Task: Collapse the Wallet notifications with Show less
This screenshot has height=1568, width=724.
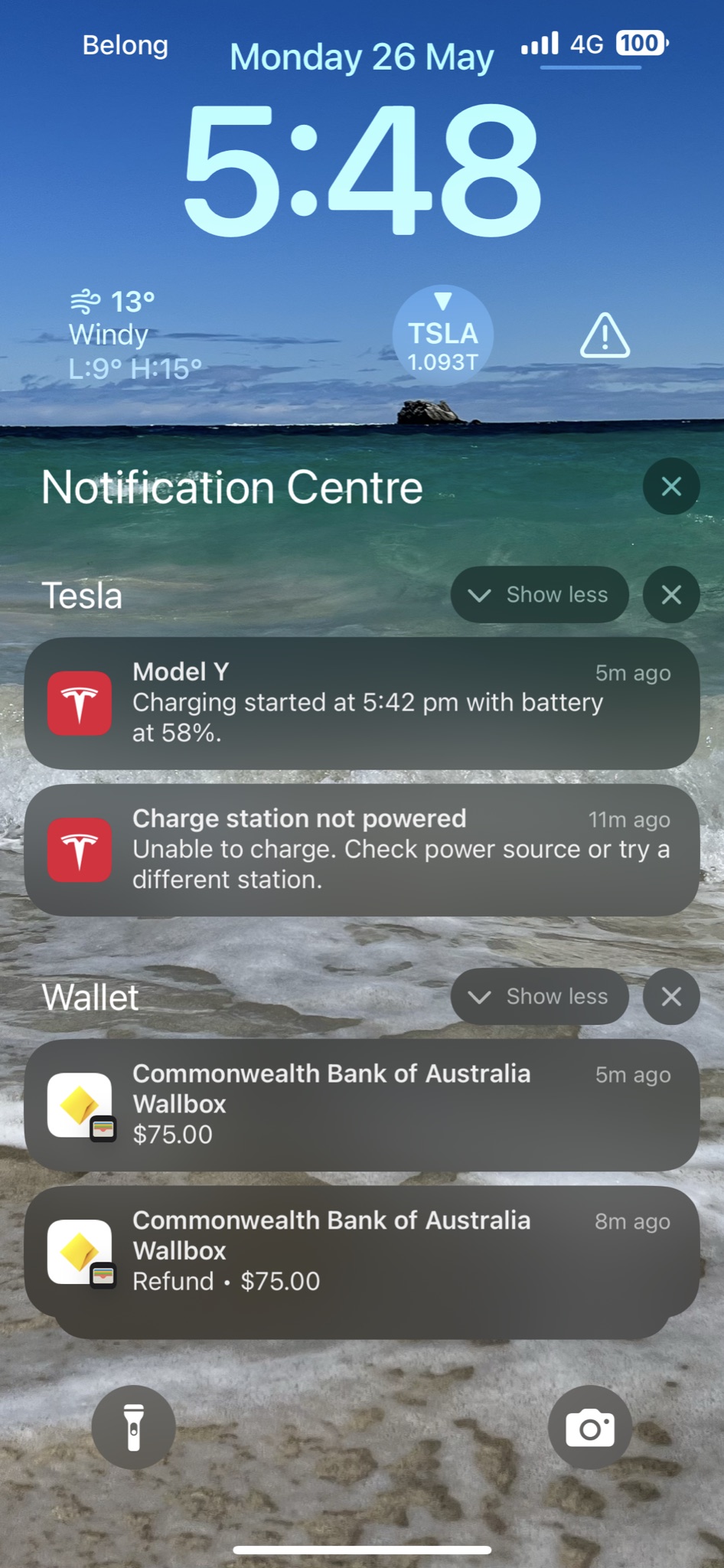Action: 540,997
